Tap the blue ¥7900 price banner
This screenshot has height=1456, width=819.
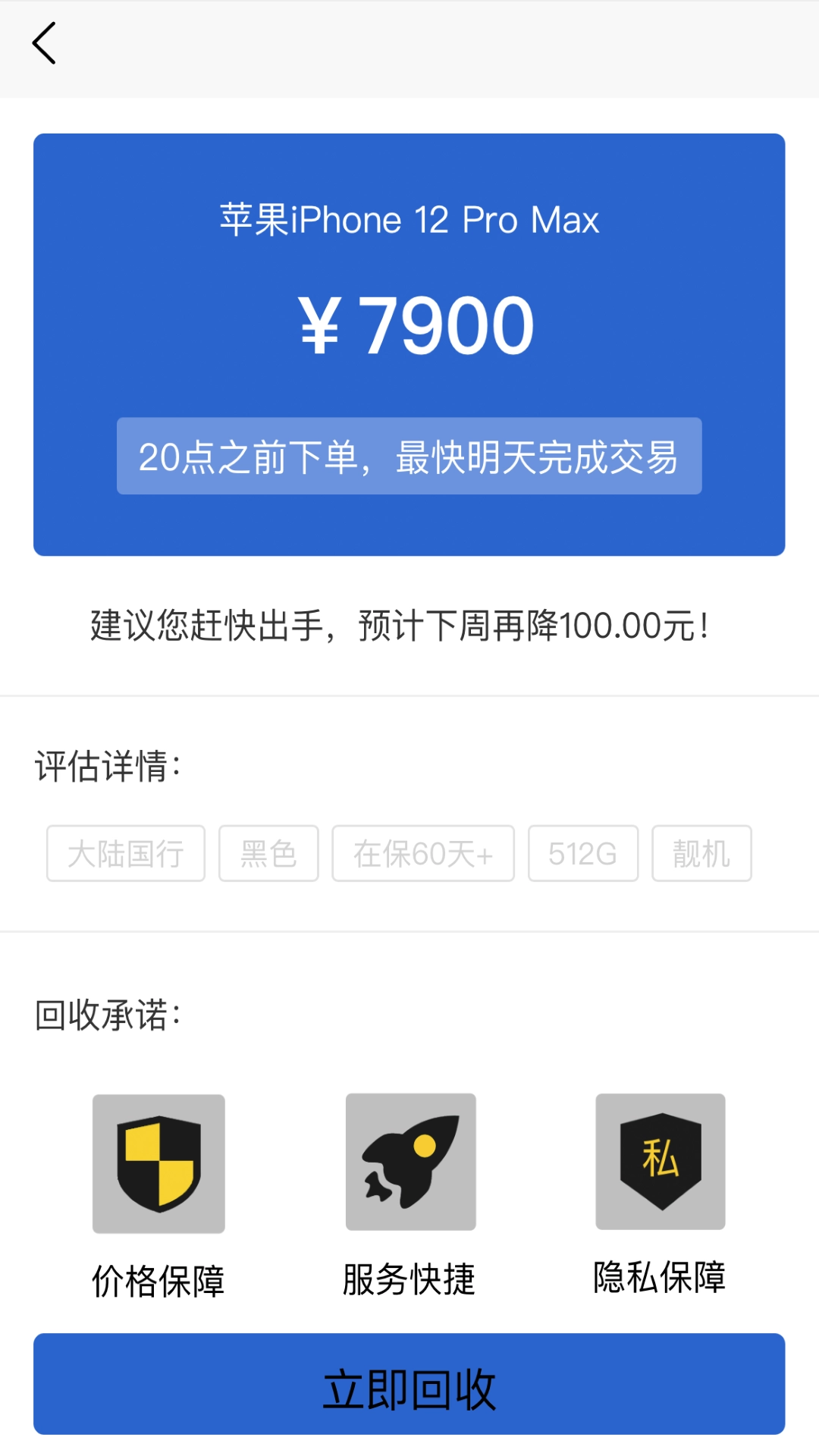pos(409,325)
